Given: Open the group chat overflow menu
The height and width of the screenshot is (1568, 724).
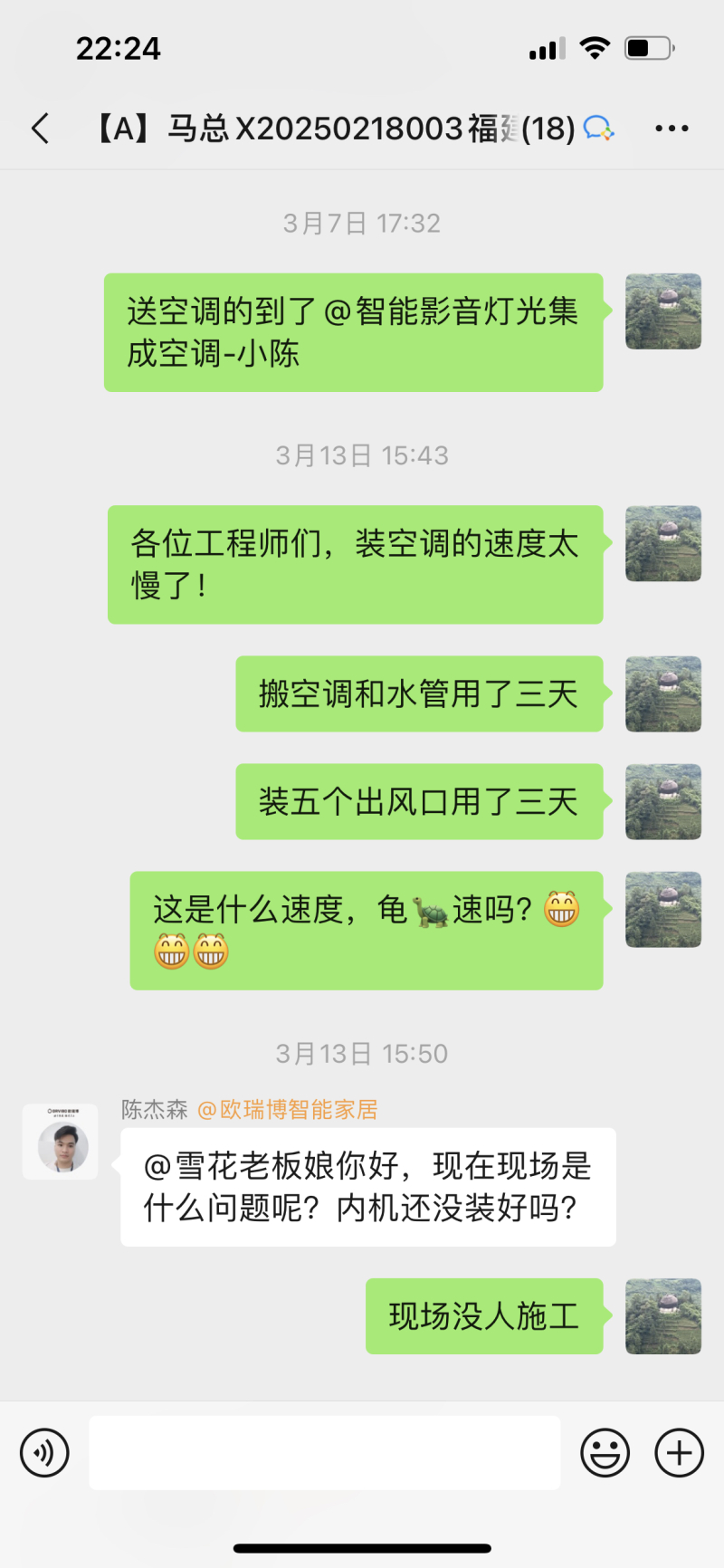Looking at the screenshot, I should pyautogui.click(x=672, y=129).
